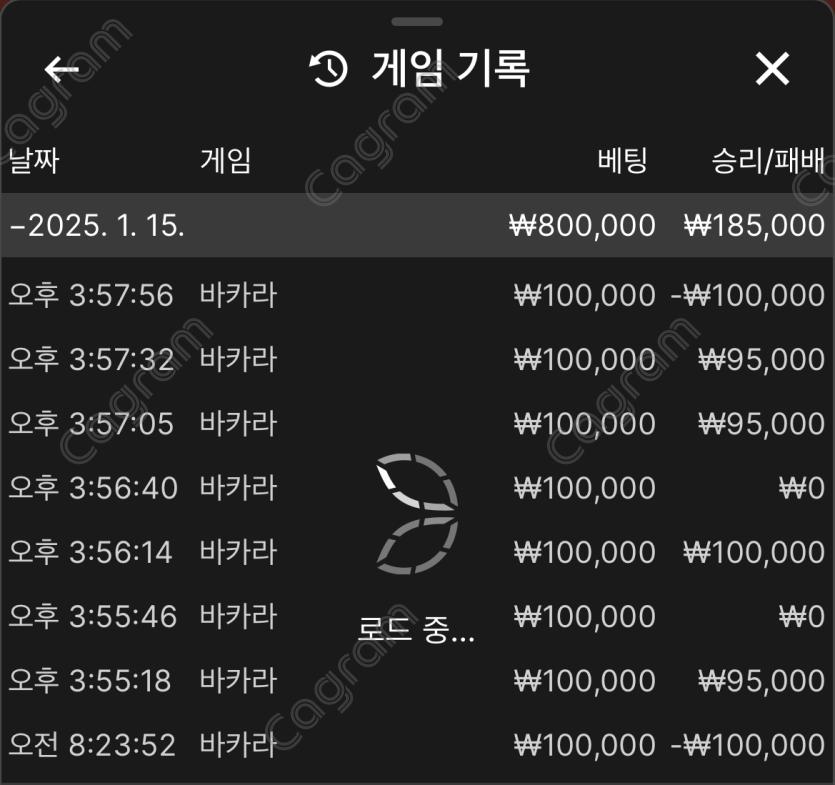Open the 오전 8:23:52 바카라 record
Image resolution: width=835 pixels, height=785 pixels.
[x=417, y=745]
